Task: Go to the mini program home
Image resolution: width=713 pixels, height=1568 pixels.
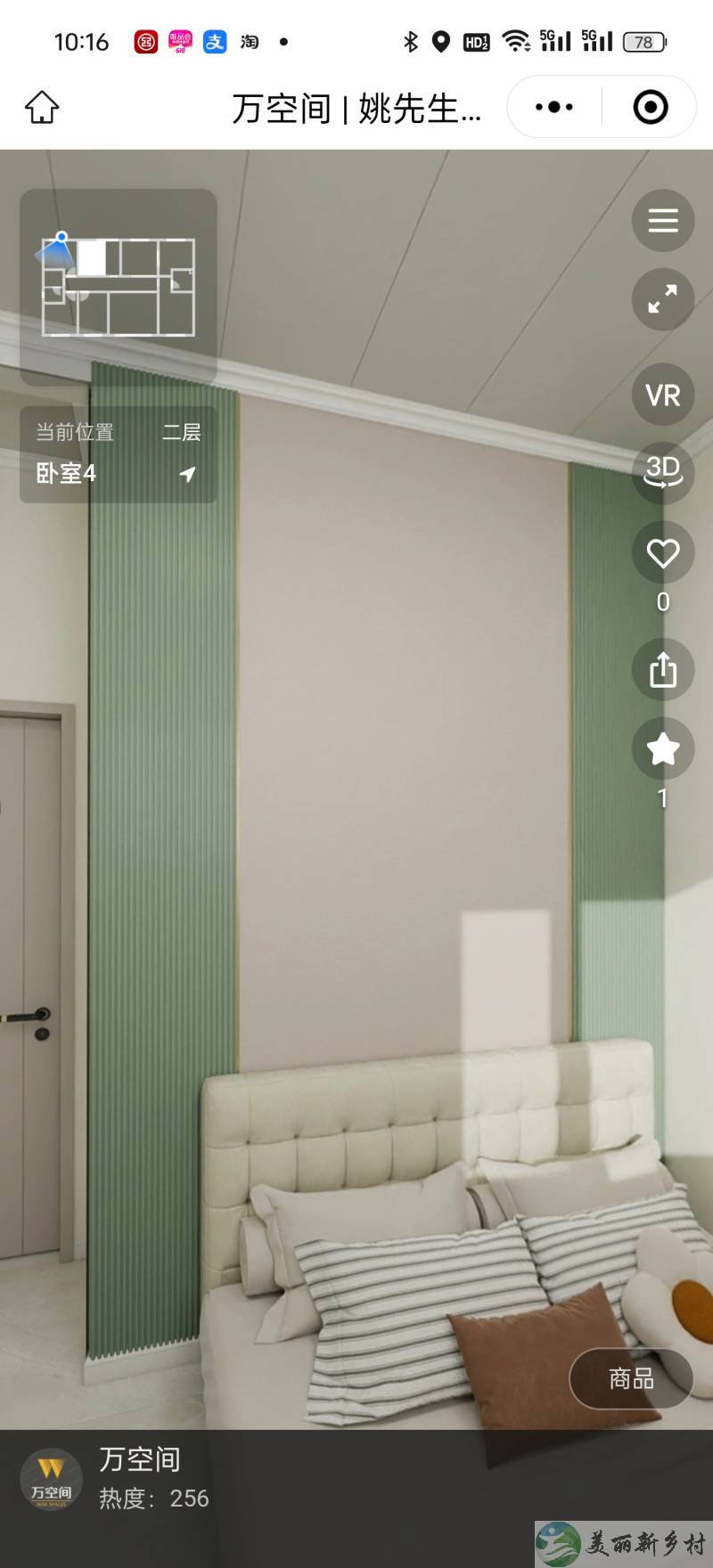Action: [41, 108]
